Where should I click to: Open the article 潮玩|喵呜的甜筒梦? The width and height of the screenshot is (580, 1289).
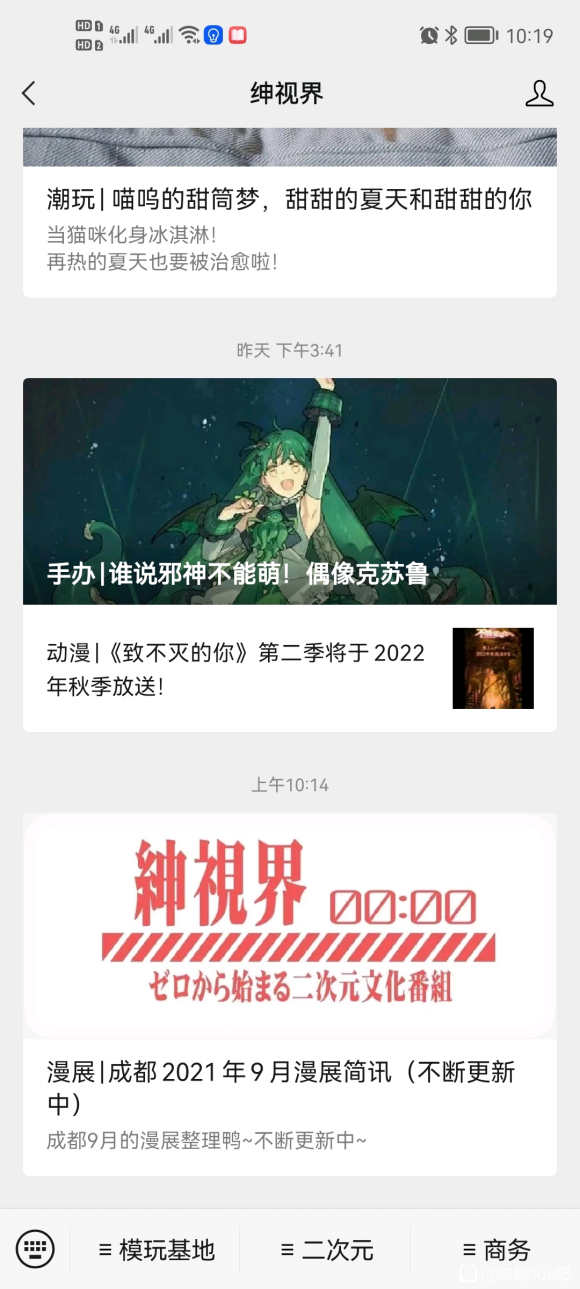290,232
